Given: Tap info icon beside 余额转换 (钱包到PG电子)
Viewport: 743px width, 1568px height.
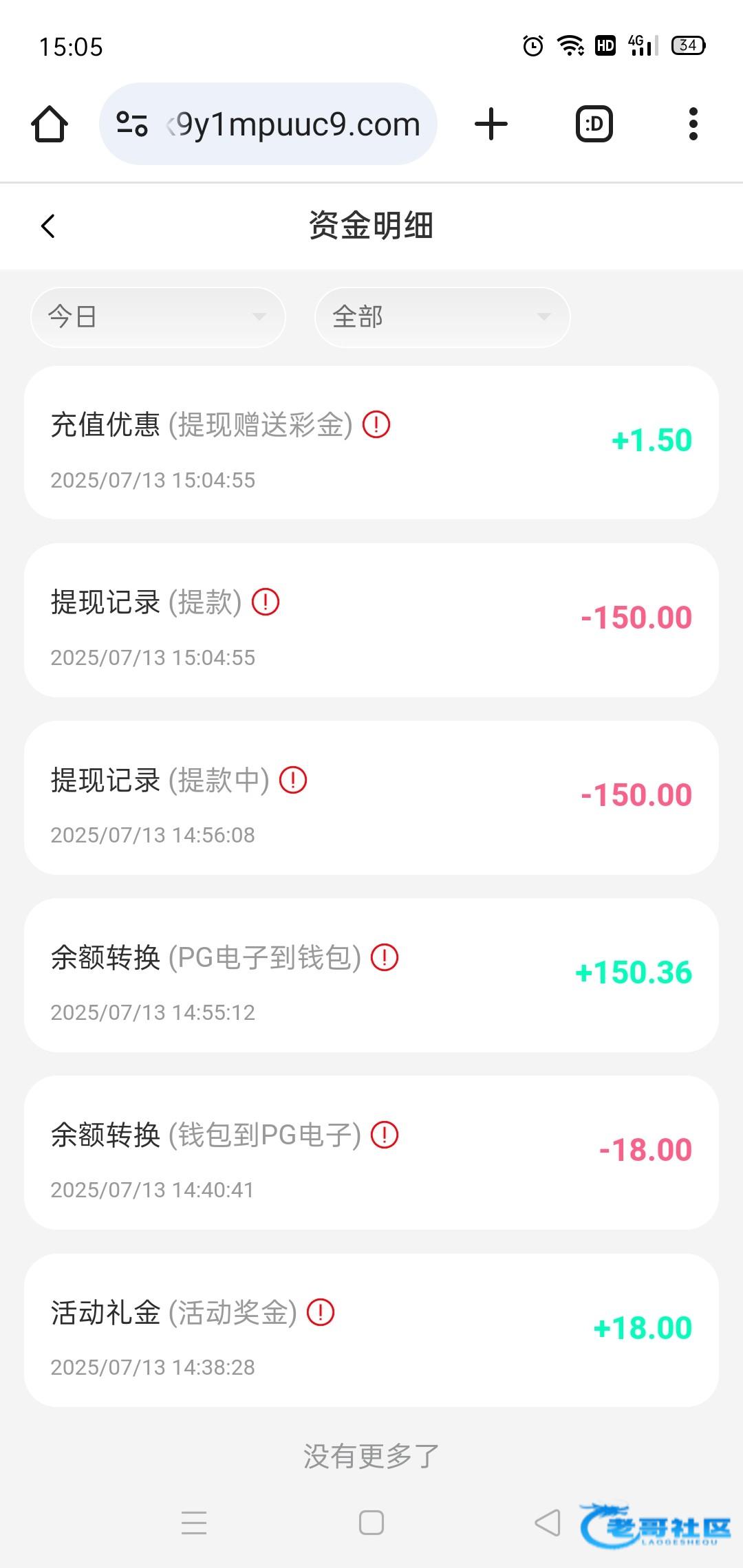Looking at the screenshot, I should pos(385,1135).
